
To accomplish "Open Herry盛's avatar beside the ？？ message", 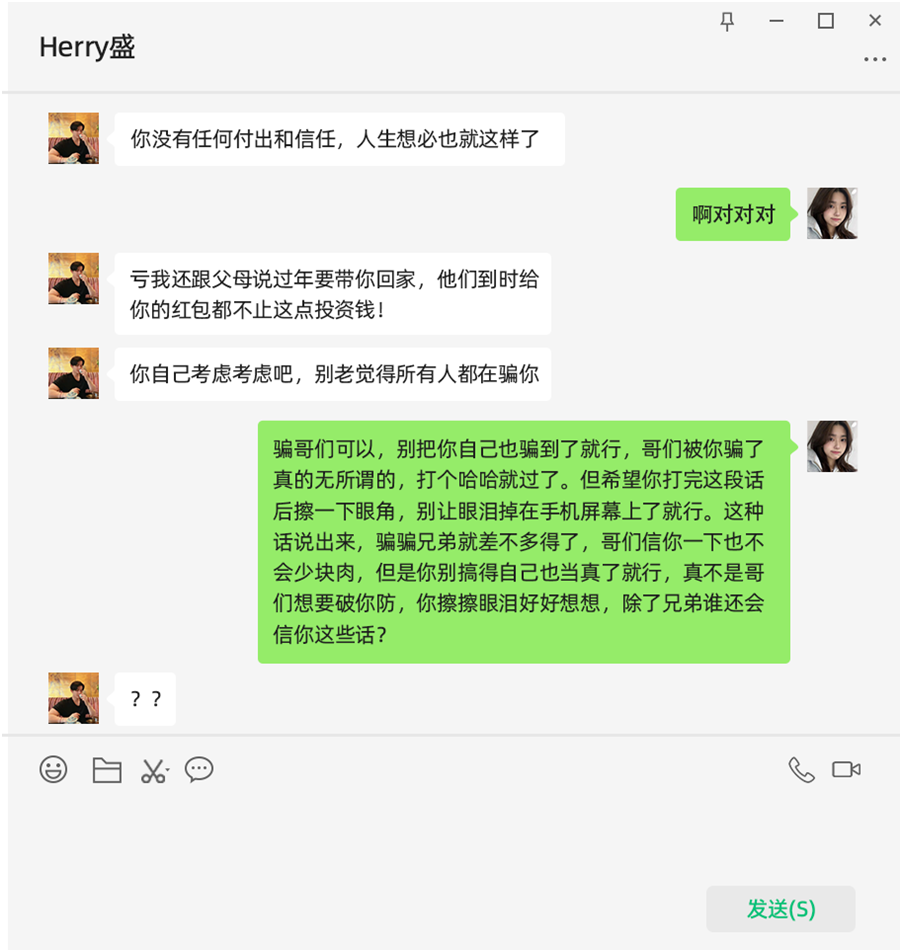I will pyautogui.click(x=73, y=698).
